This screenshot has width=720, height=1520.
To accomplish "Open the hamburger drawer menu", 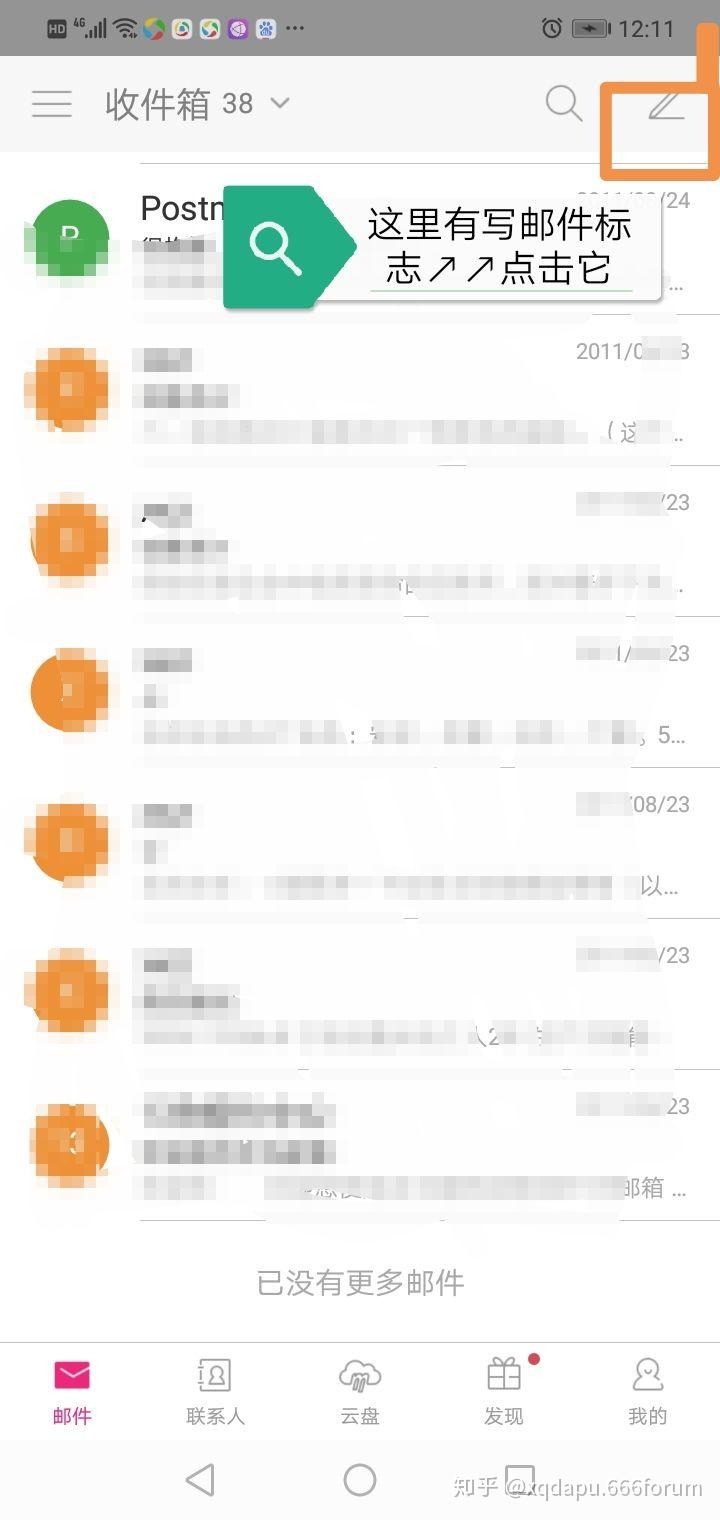I will pos(52,104).
